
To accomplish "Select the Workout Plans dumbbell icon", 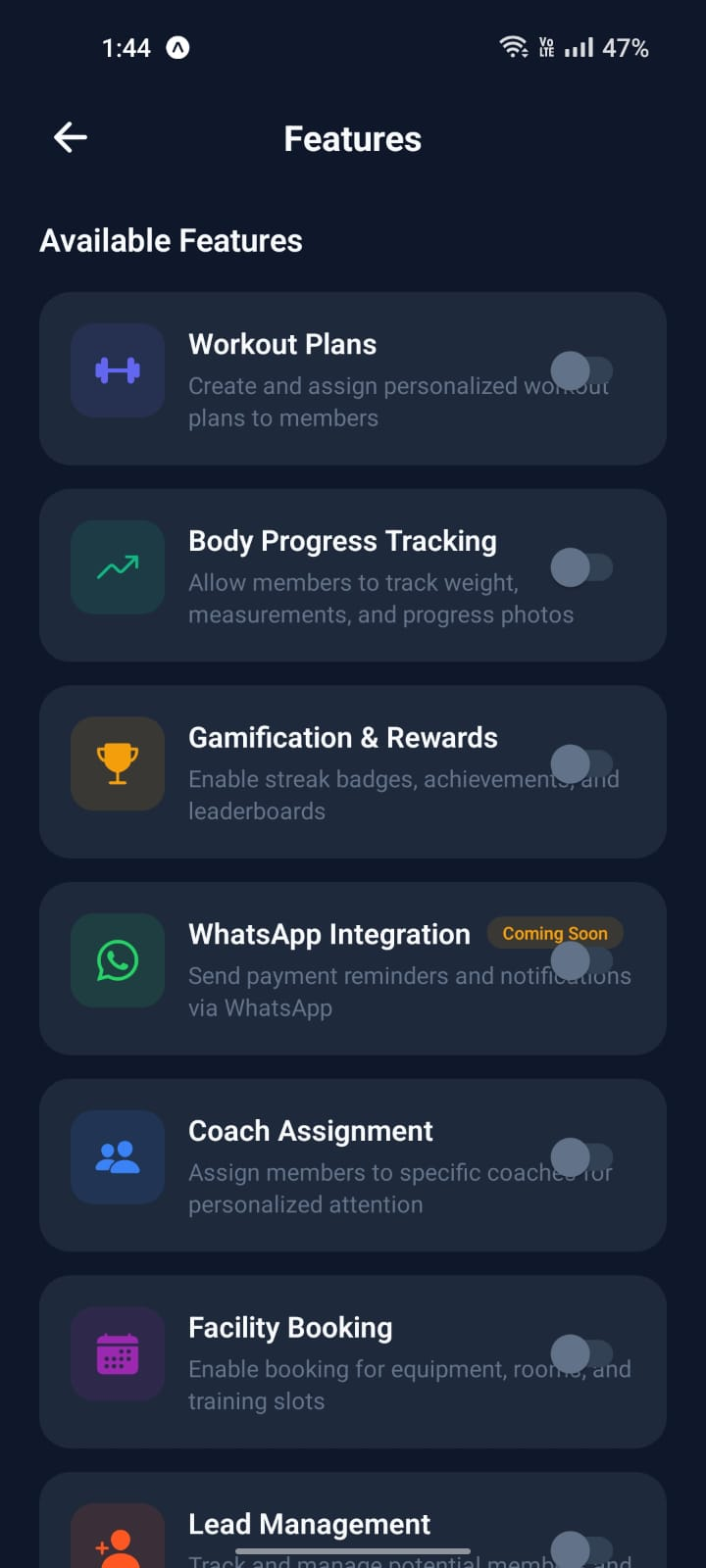I will click(118, 370).
